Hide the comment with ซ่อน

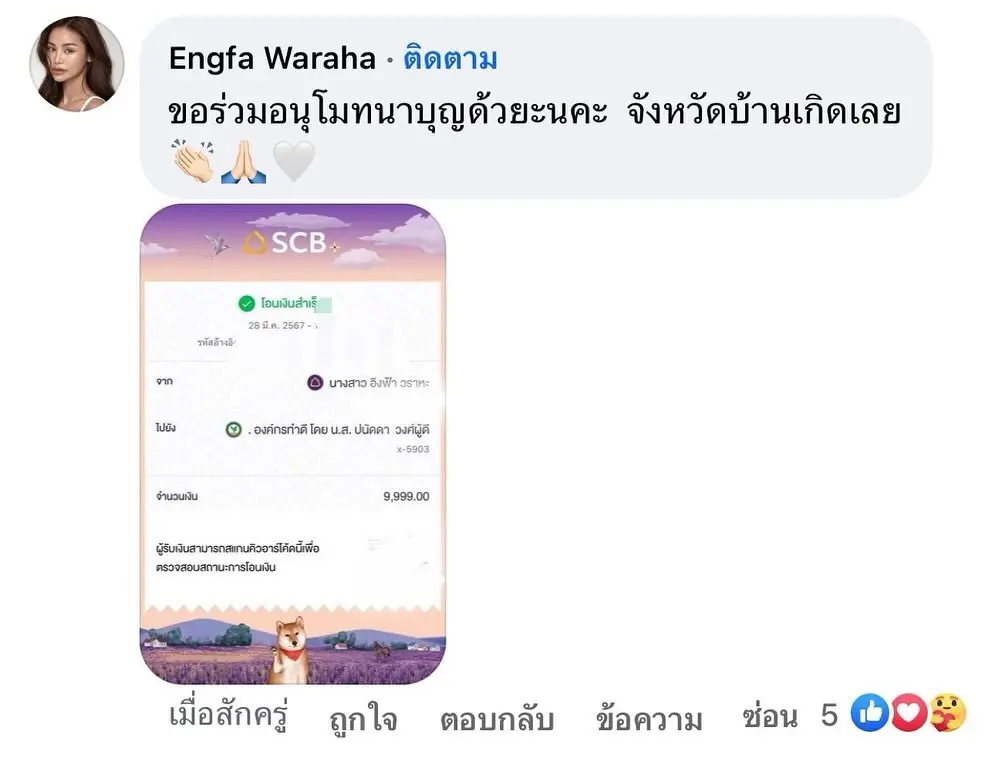(x=770, y=715)
